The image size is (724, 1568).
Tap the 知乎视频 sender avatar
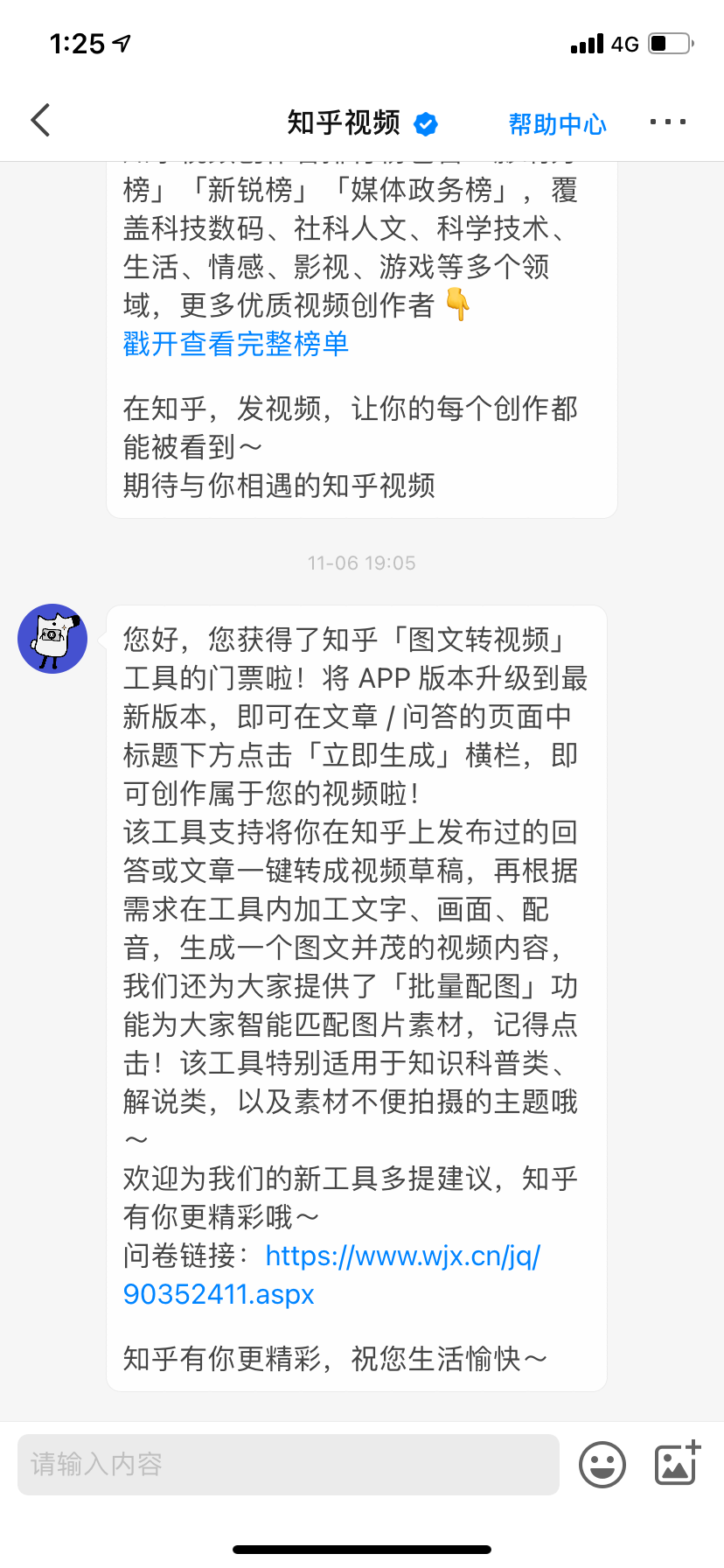(x=52, y=638)
